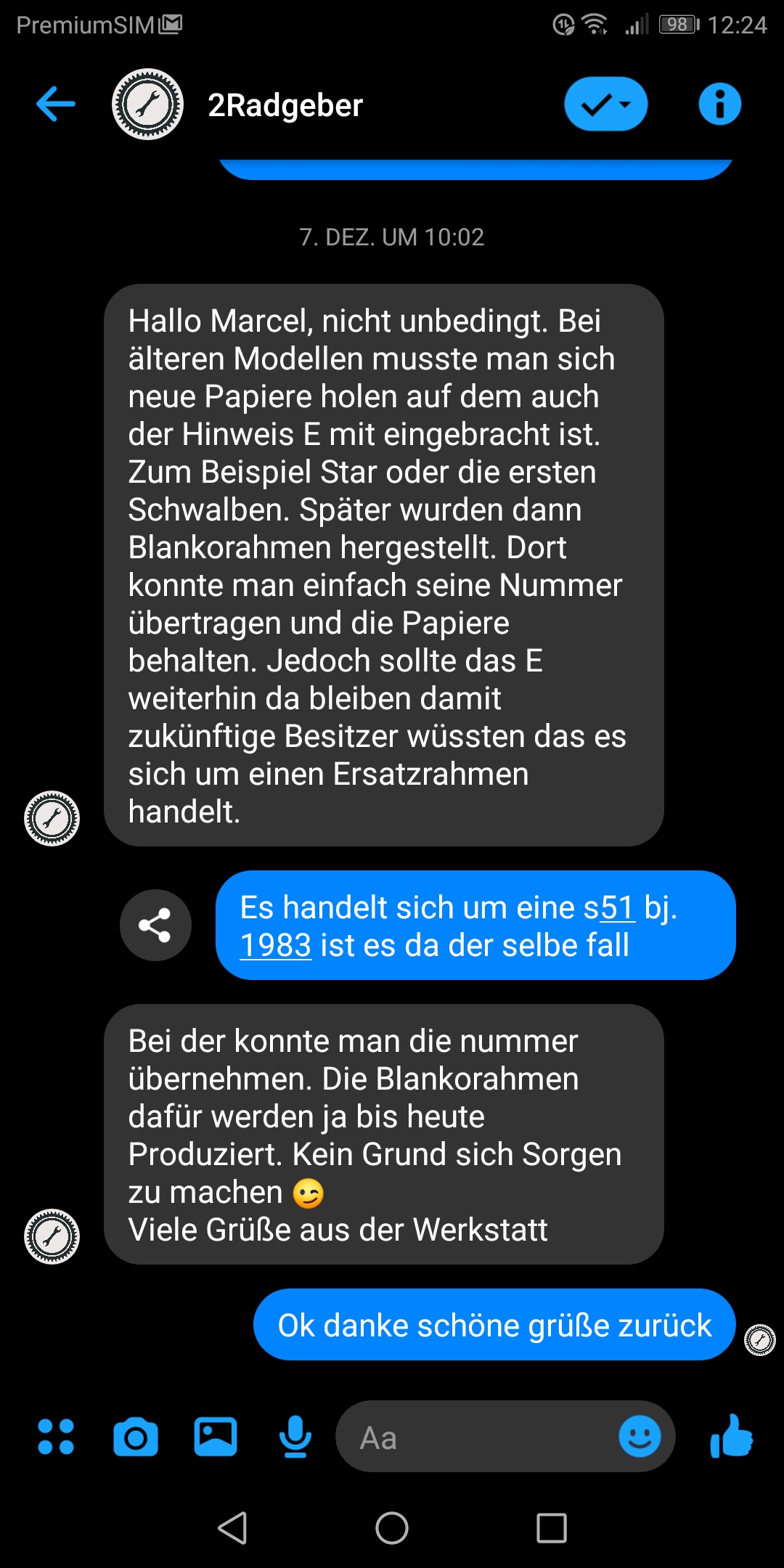Share the s51 bj. 1983 message
The width and height of the screenshot is (784, 1568).
point(155,925)
